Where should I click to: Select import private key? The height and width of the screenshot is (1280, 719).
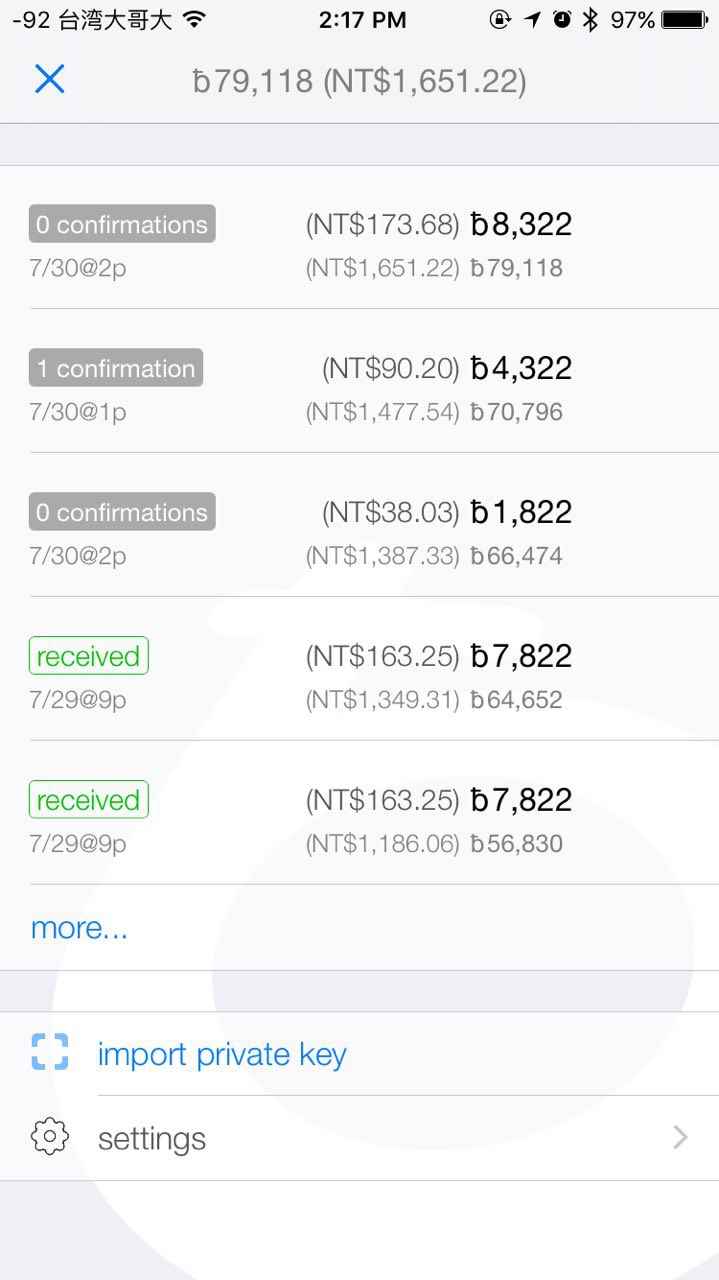[x=221, y=1054]
